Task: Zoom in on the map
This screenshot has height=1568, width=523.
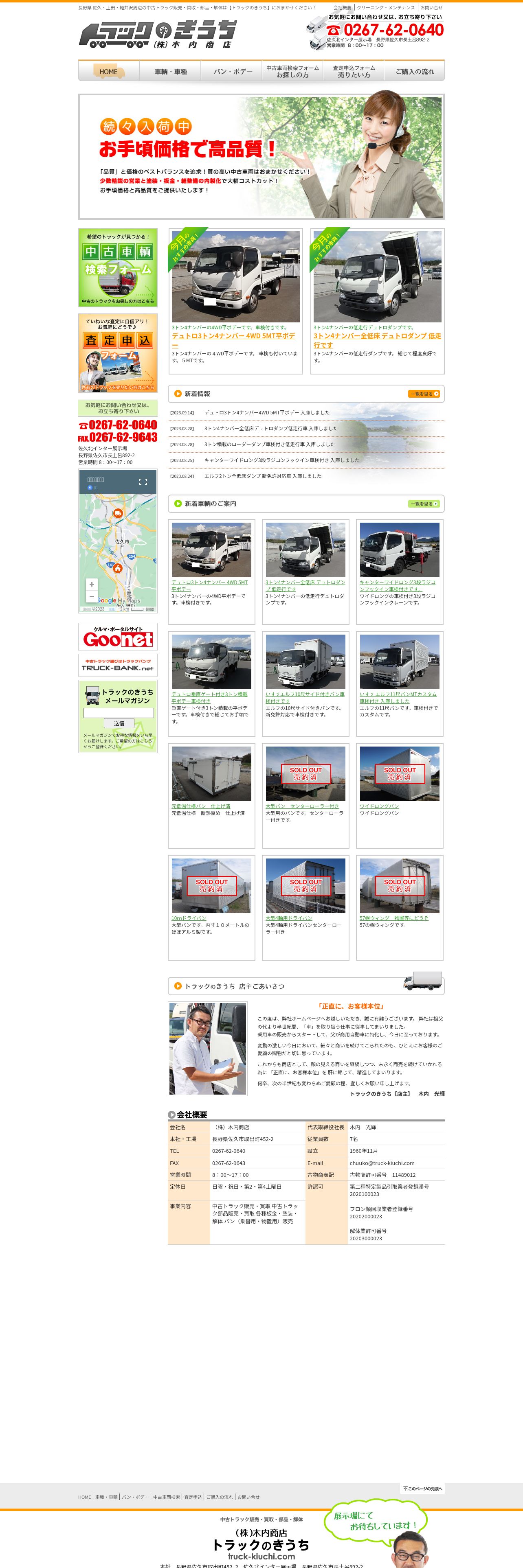Action: 92,585
